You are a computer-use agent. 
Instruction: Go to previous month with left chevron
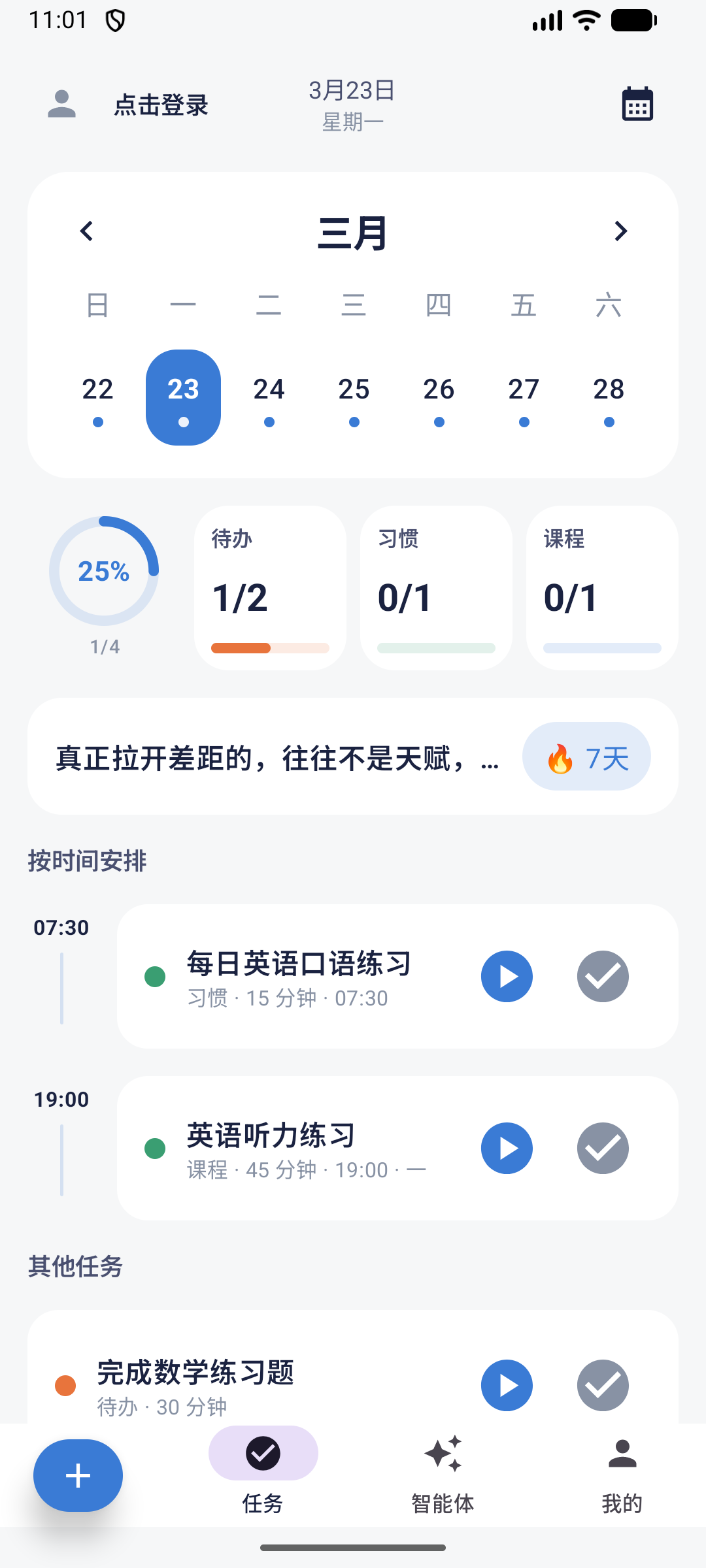coord(87,231)
